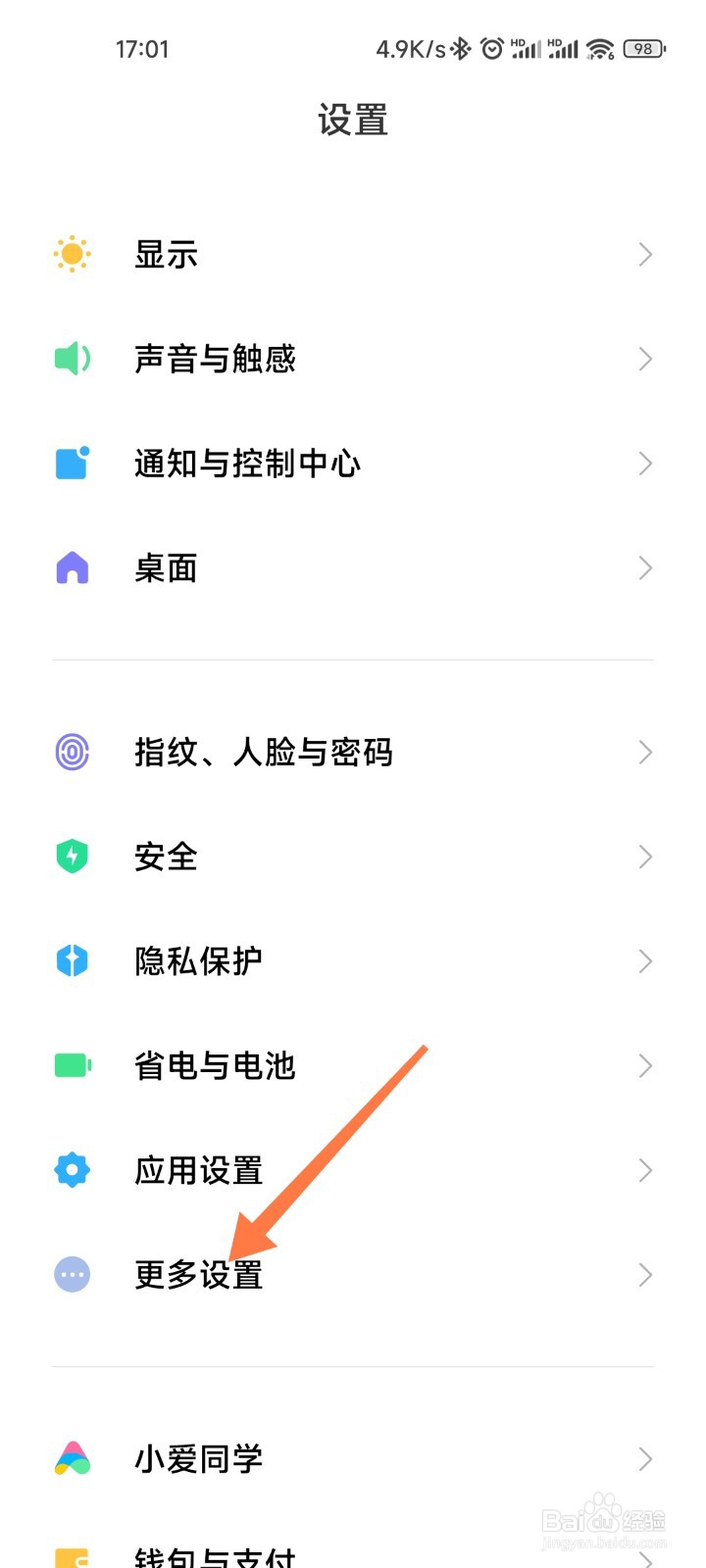Viewport: 706px width, 1568px height.
Task: Tap the Fingerprint, face & password icon
Action: pos(72,752)
